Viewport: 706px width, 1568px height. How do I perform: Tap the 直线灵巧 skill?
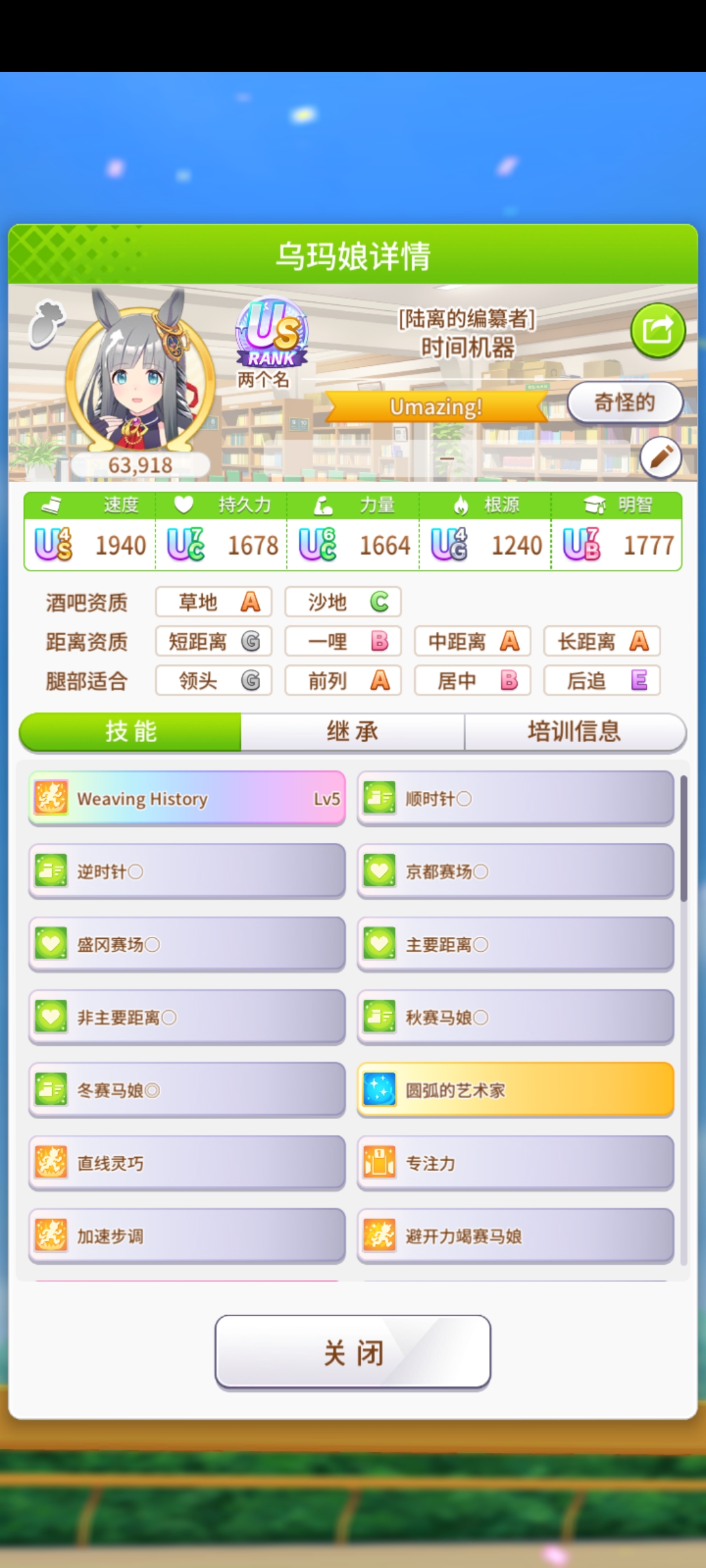click(x=187, y=1164)
